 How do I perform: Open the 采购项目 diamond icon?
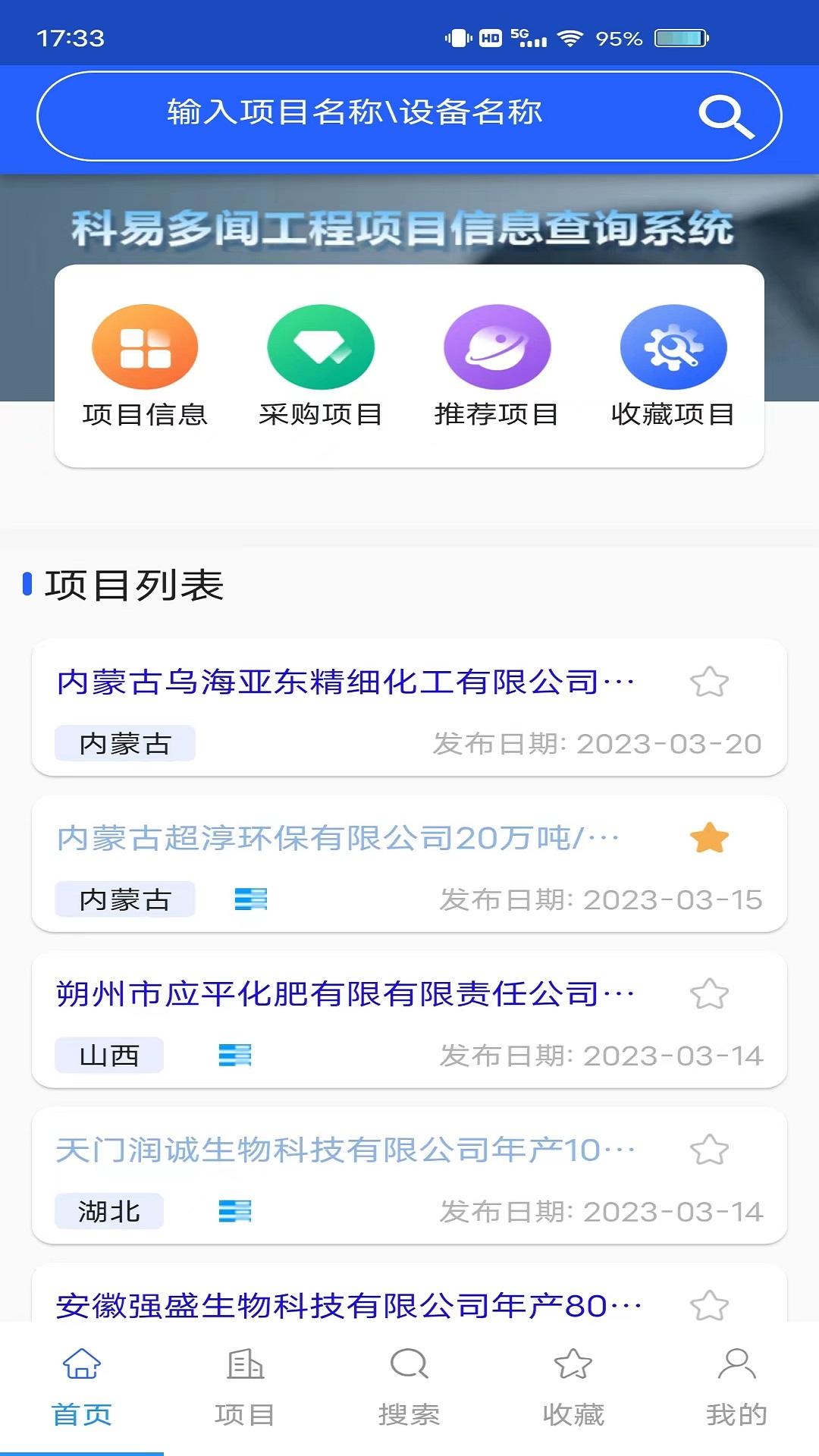tap(321, 347)
